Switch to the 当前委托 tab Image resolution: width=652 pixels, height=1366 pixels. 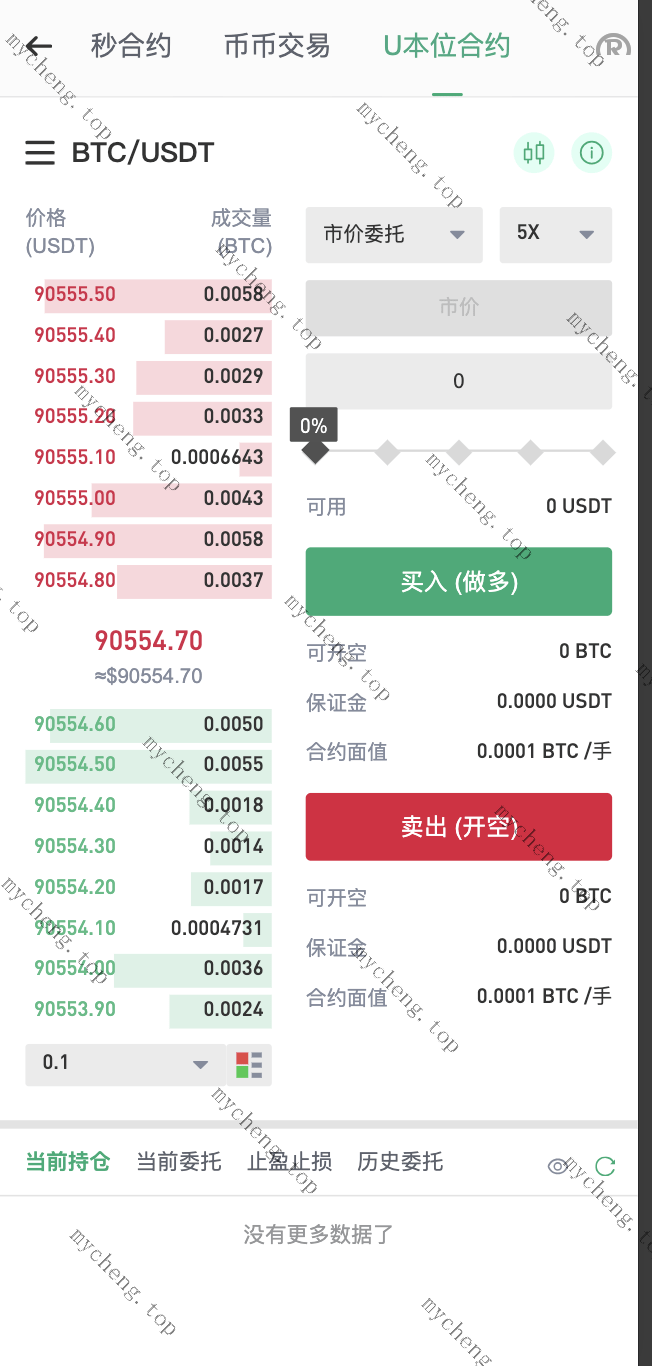point(178,1162)
